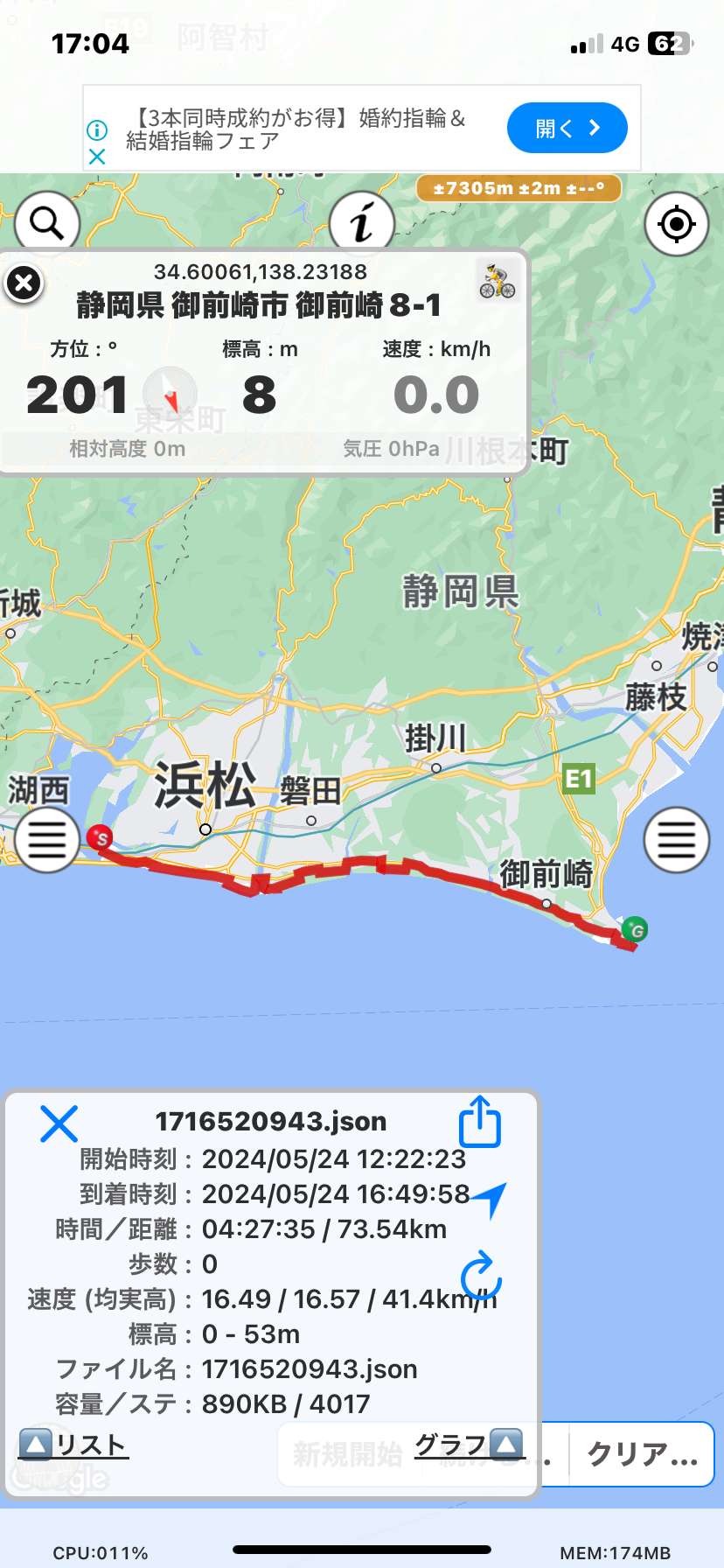Image resolution: width=724 pixels, height=1568 pixels.
Task: Tap the クリア clear button
Action: [642, 1453]
